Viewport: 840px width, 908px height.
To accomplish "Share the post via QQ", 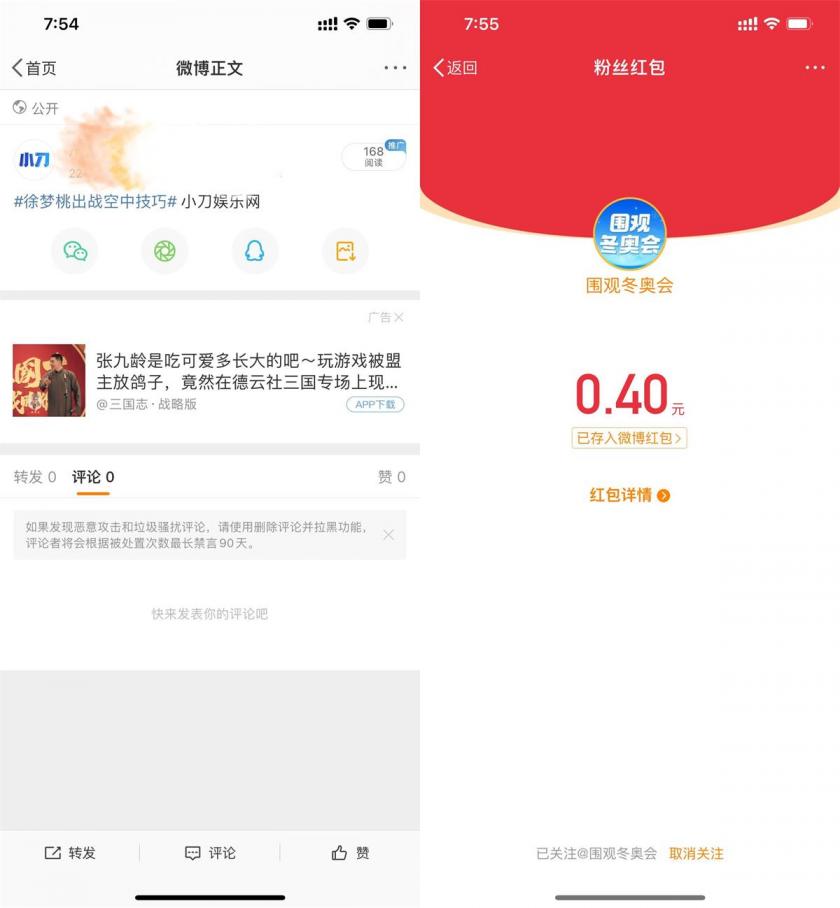I will (254, 251).
